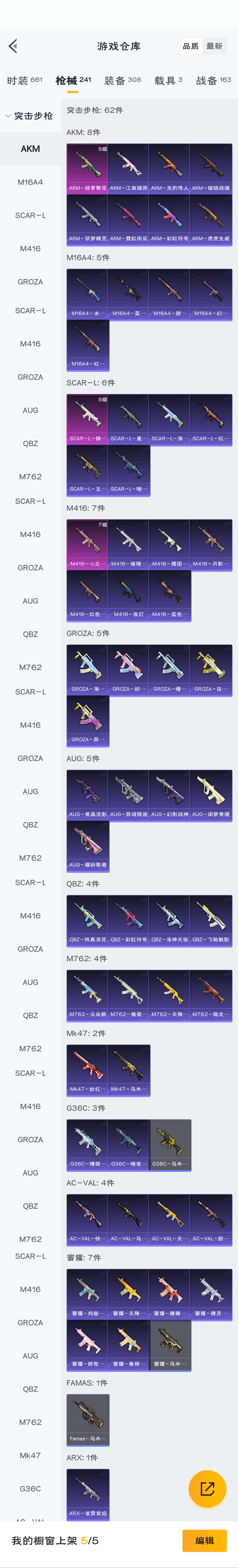Sort inventory by 品质
This screenshot has height=1568, width=238.
pyautogui.click(x=190, y=46)
